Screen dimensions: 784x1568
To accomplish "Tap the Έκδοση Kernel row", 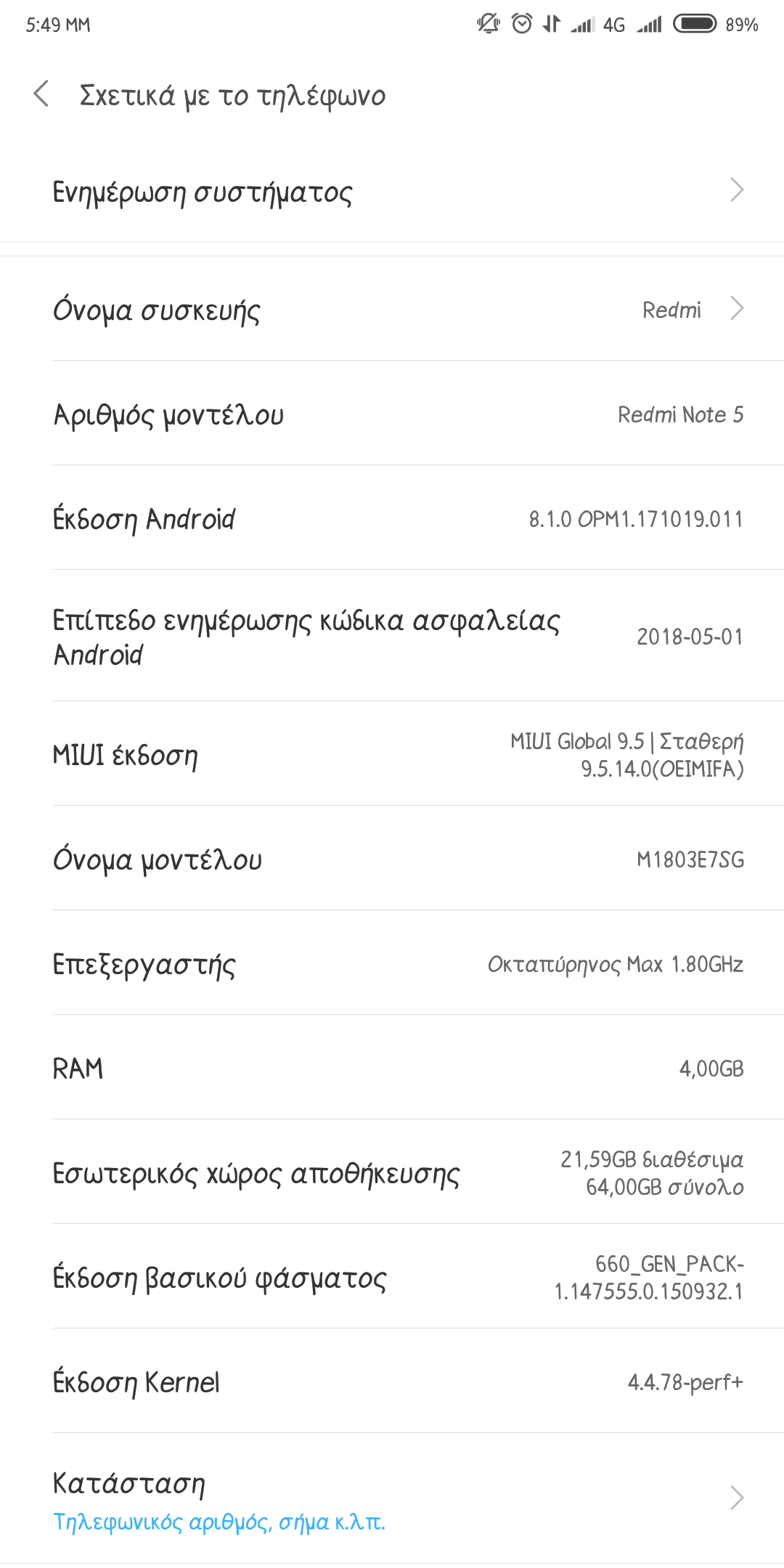I will coord(392,1382).
